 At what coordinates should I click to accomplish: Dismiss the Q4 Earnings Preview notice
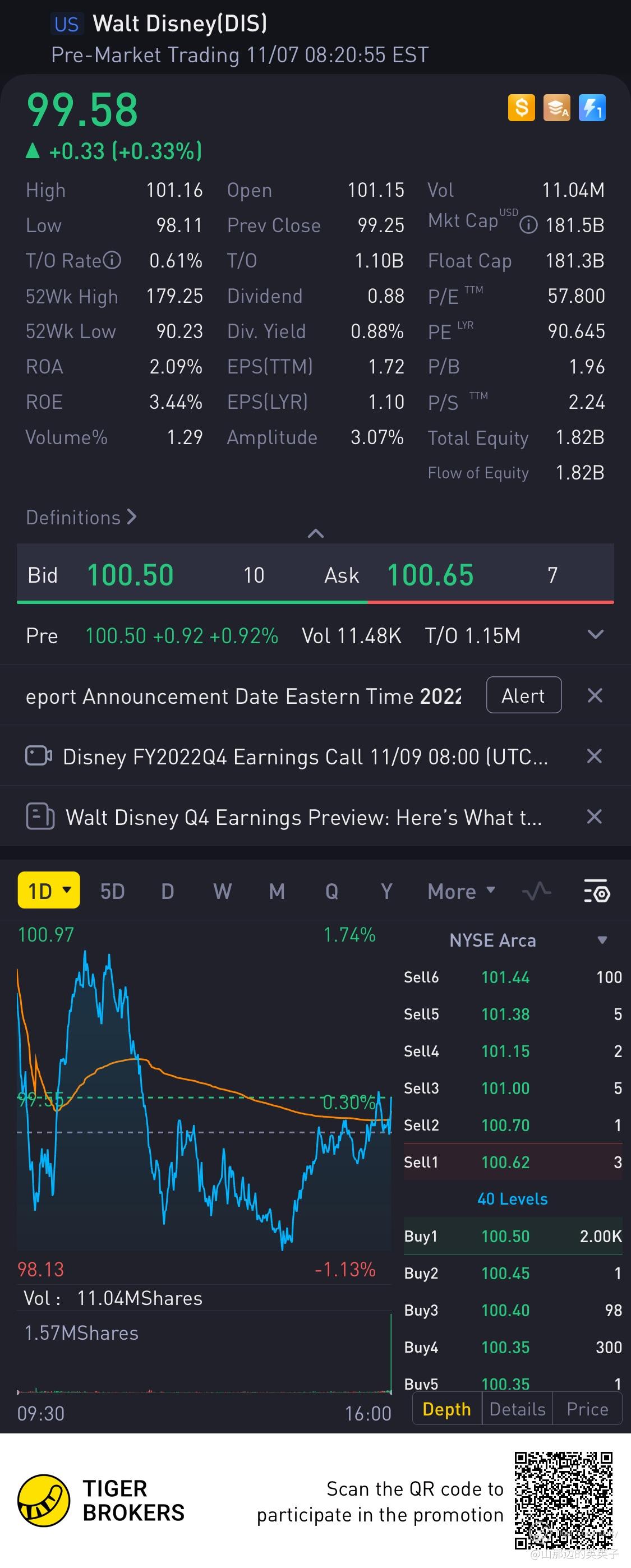595,817
